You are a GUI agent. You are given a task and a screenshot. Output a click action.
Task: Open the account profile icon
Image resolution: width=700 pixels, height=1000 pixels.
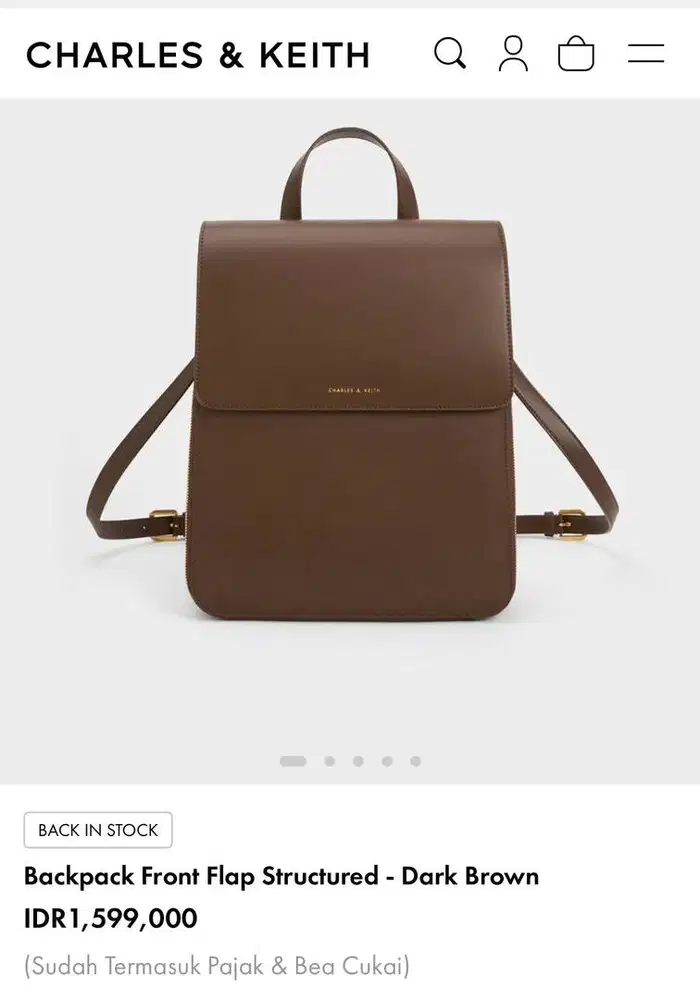coord(513,53)
